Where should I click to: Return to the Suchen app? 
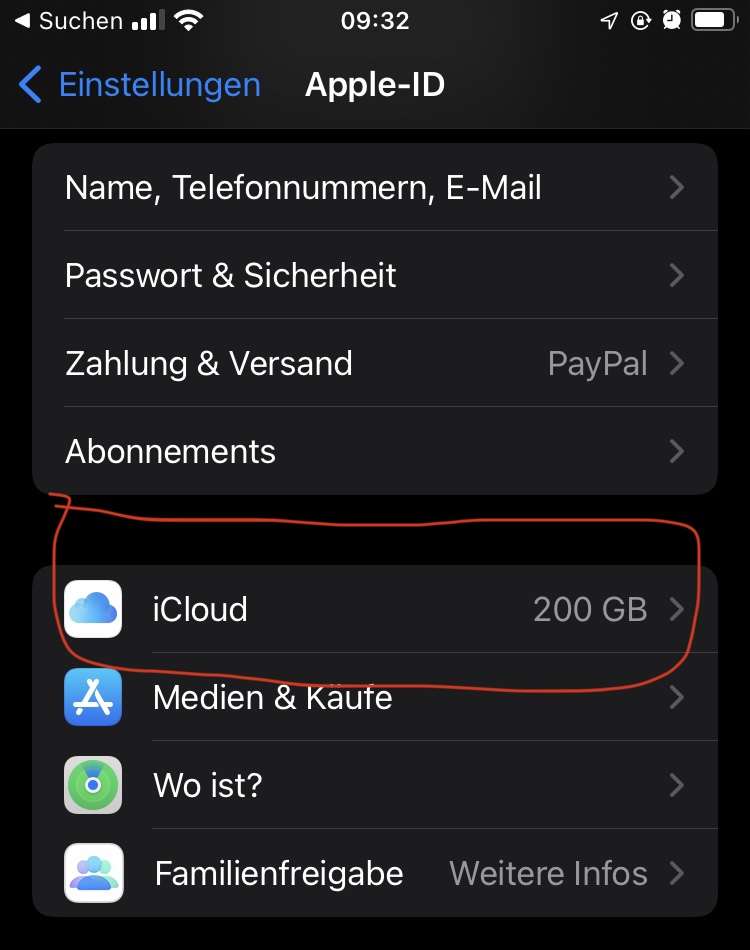(x=68, y=21)
